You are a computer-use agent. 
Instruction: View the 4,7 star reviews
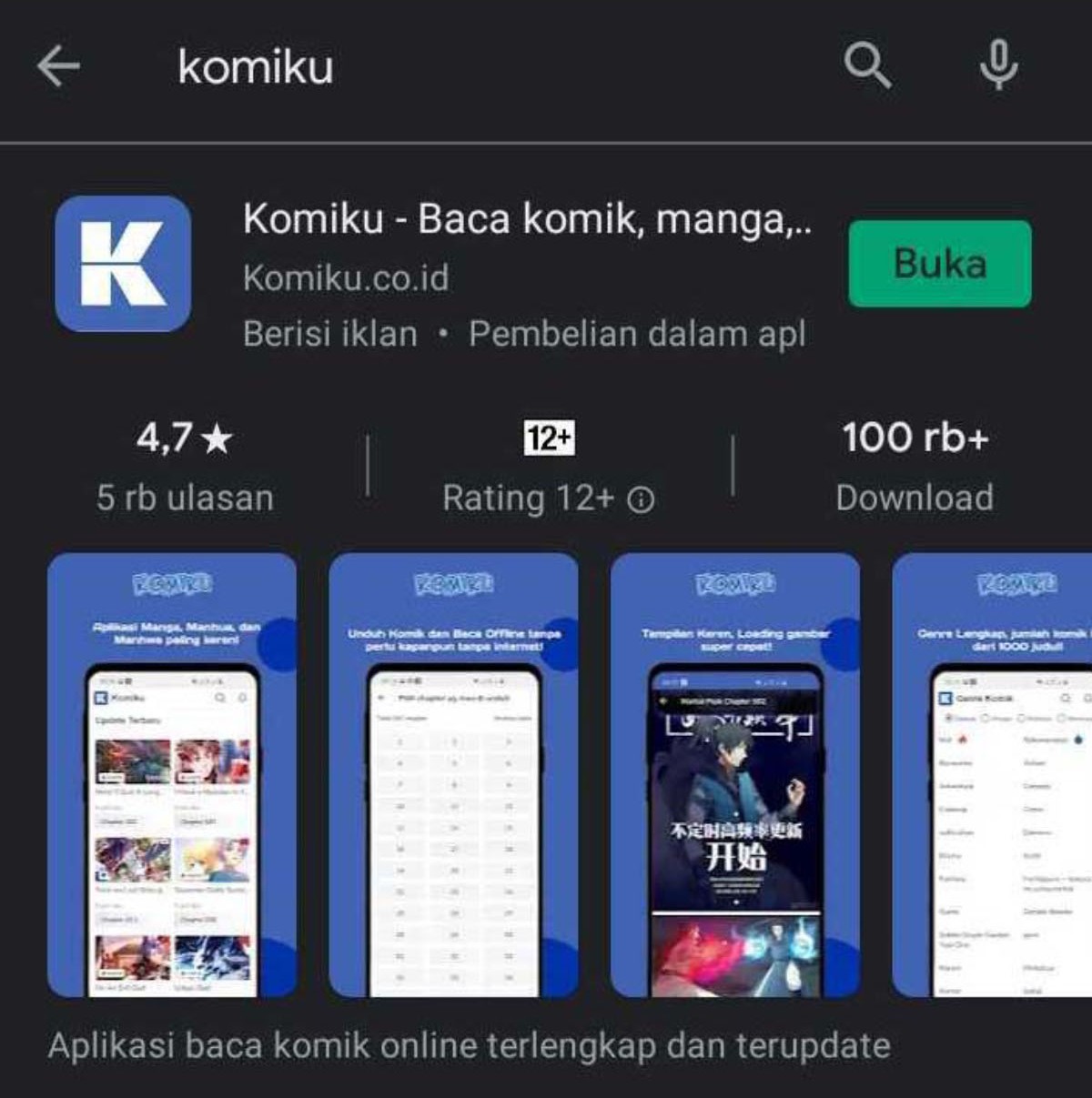coord(185,467)
